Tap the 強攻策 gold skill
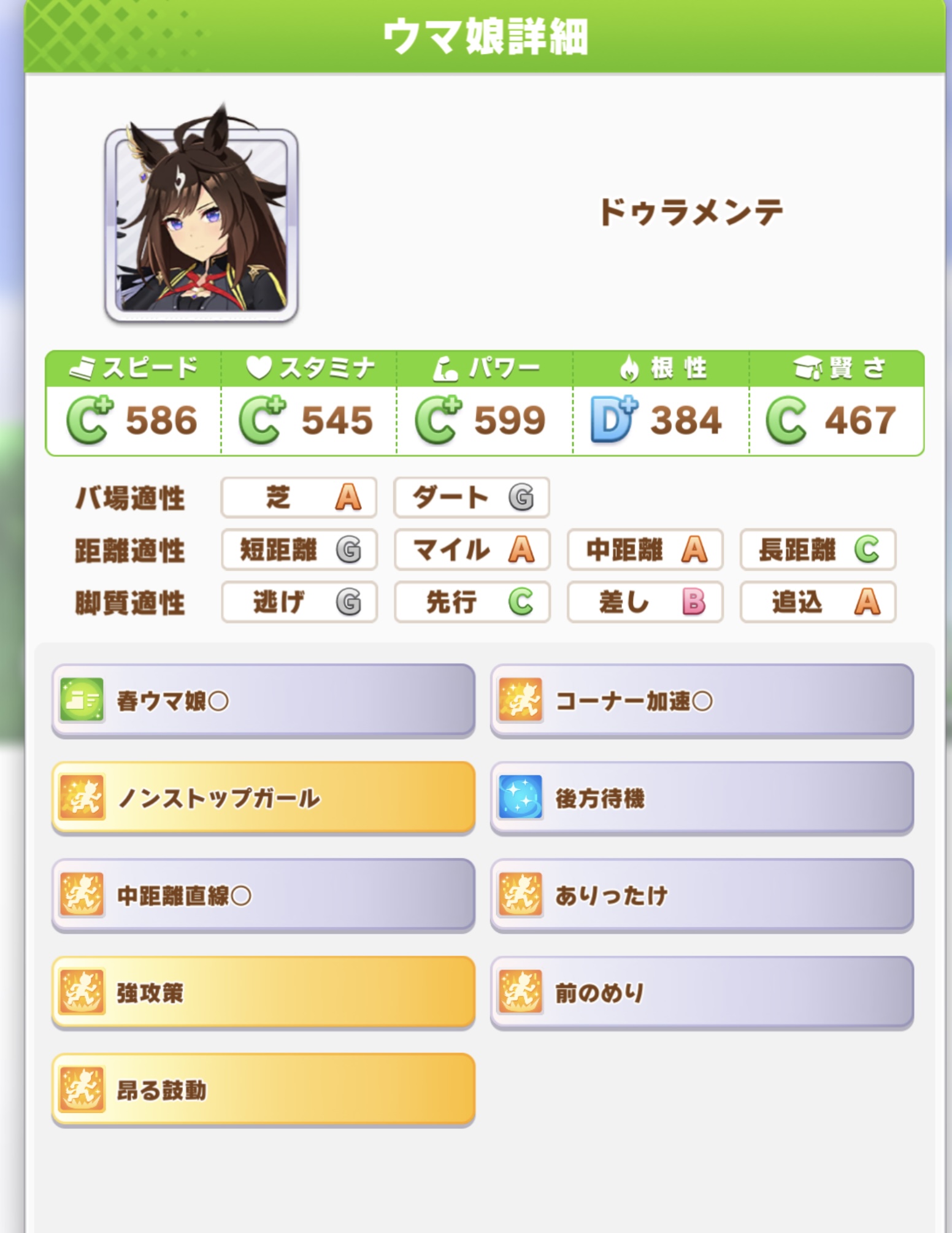The image size is (952, 1233). click(x=263, y=992)
